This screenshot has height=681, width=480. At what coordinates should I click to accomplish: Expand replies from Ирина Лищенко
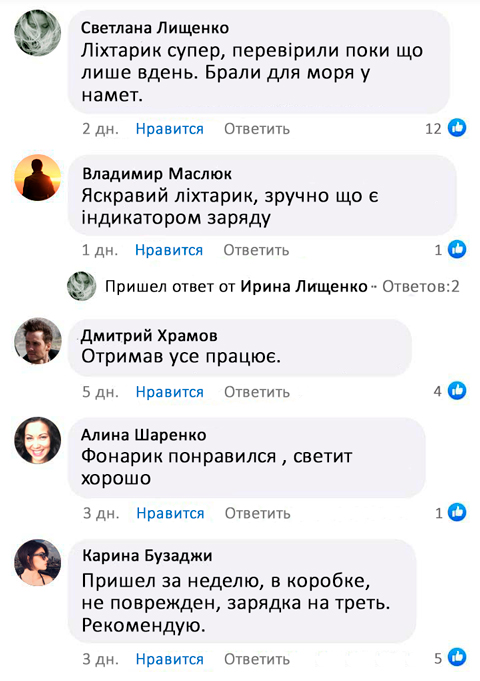click(282, 287)
